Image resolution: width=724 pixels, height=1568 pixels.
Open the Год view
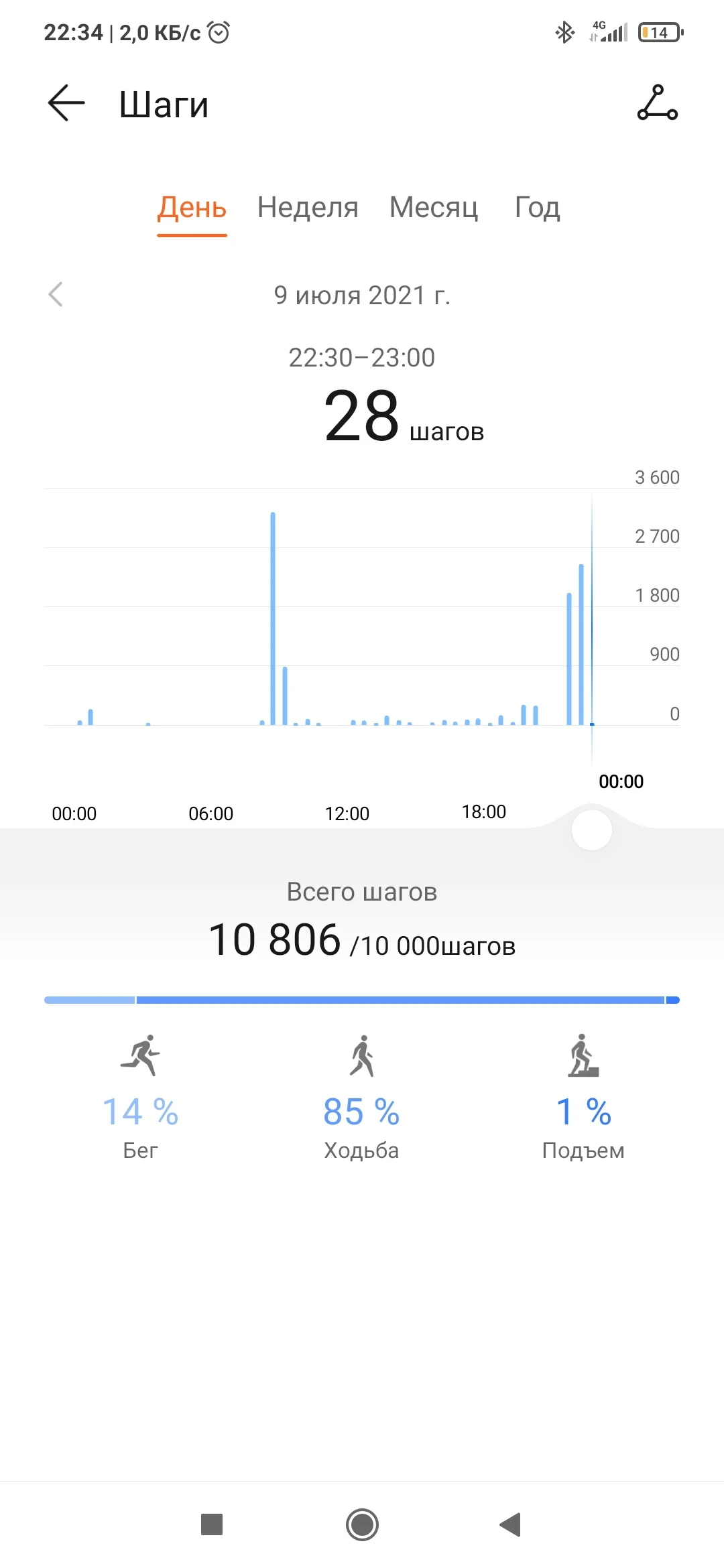tap(536, 208)
